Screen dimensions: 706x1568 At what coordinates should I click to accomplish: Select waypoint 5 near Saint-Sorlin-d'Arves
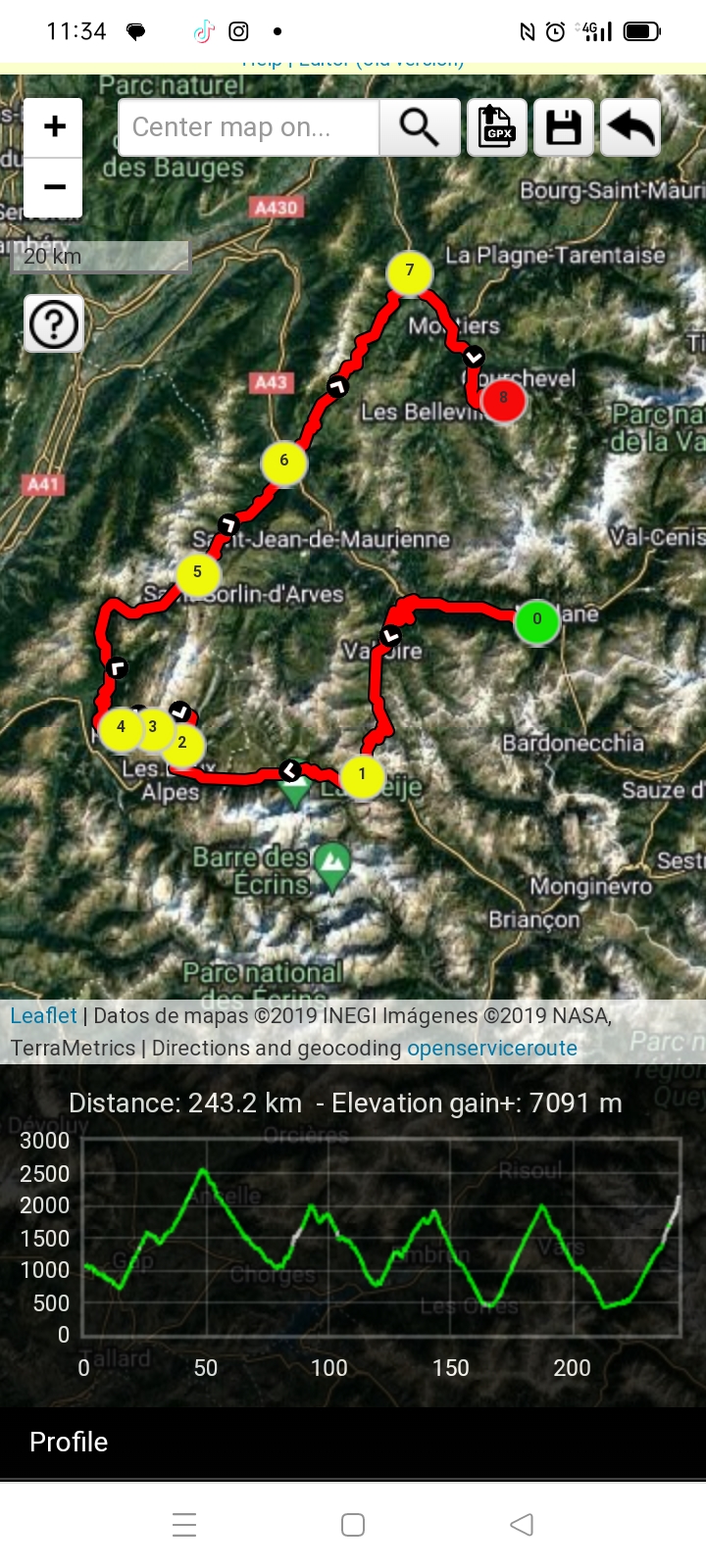pyautogui.click(x=197, y=573)
